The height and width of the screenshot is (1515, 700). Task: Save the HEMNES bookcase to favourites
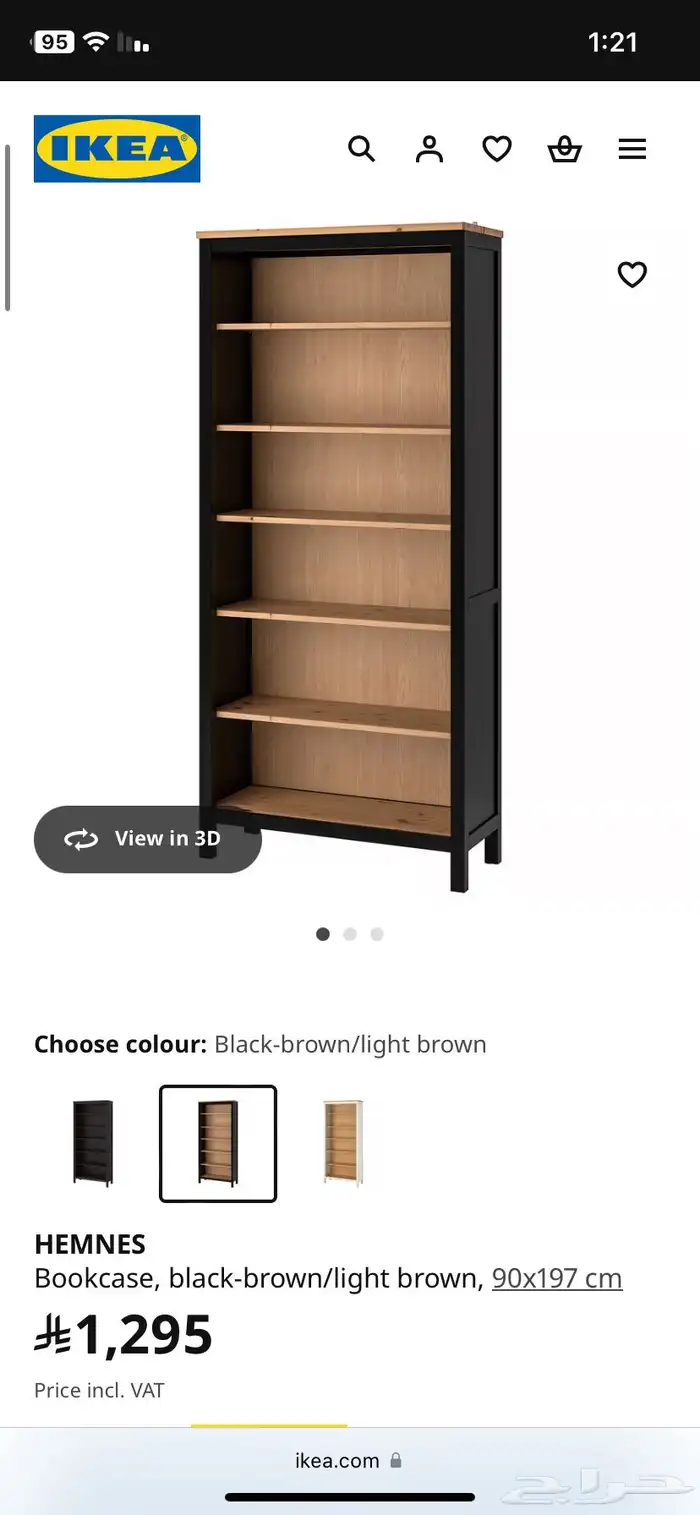pyautogui.click(x=632, y=274)
